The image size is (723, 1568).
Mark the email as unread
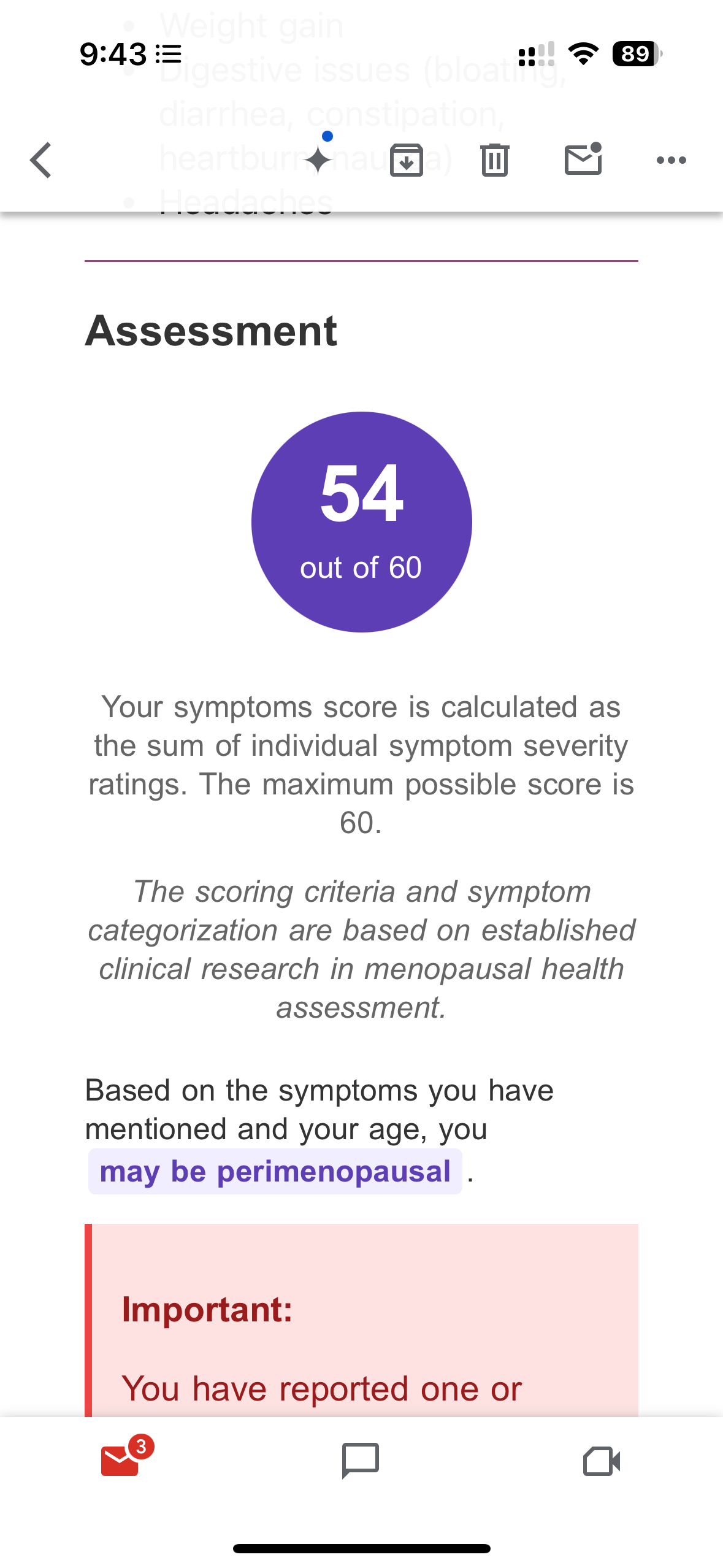pos(583,160)
